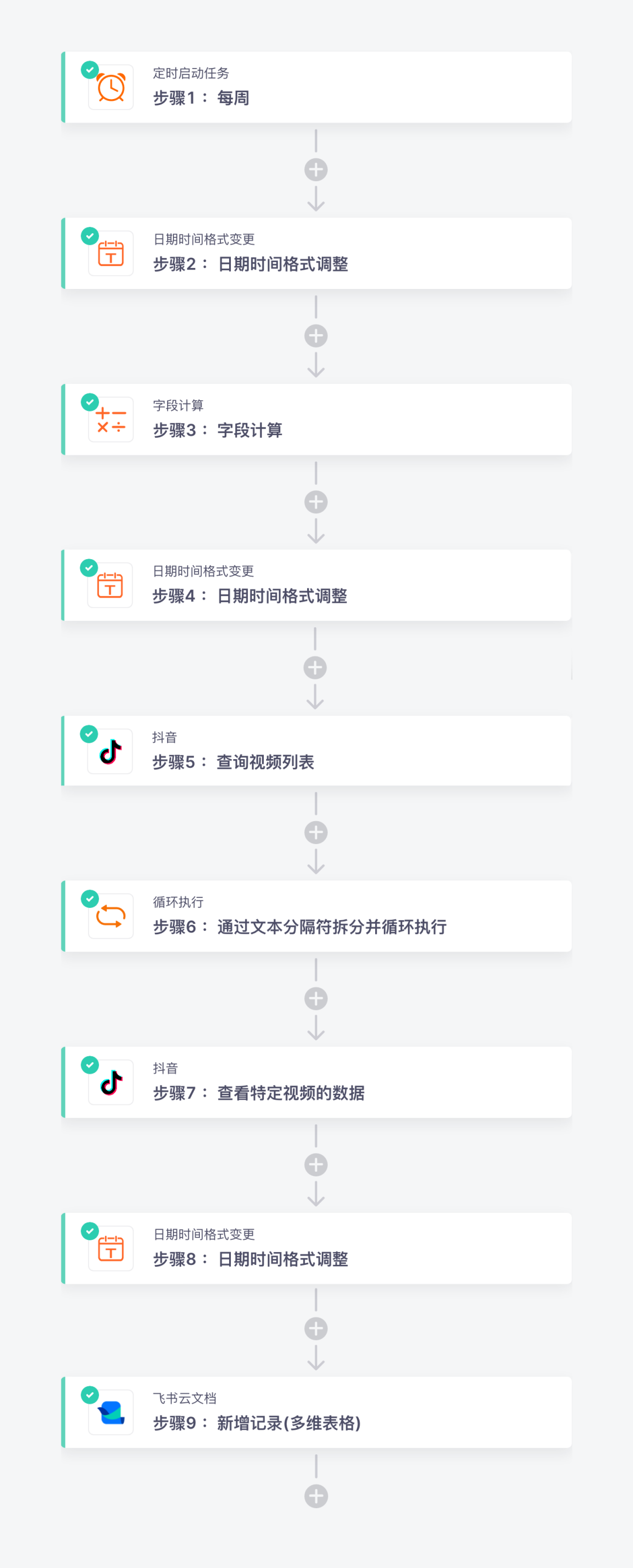Insert a step below 步骤6 循环执行

point(316,999)
